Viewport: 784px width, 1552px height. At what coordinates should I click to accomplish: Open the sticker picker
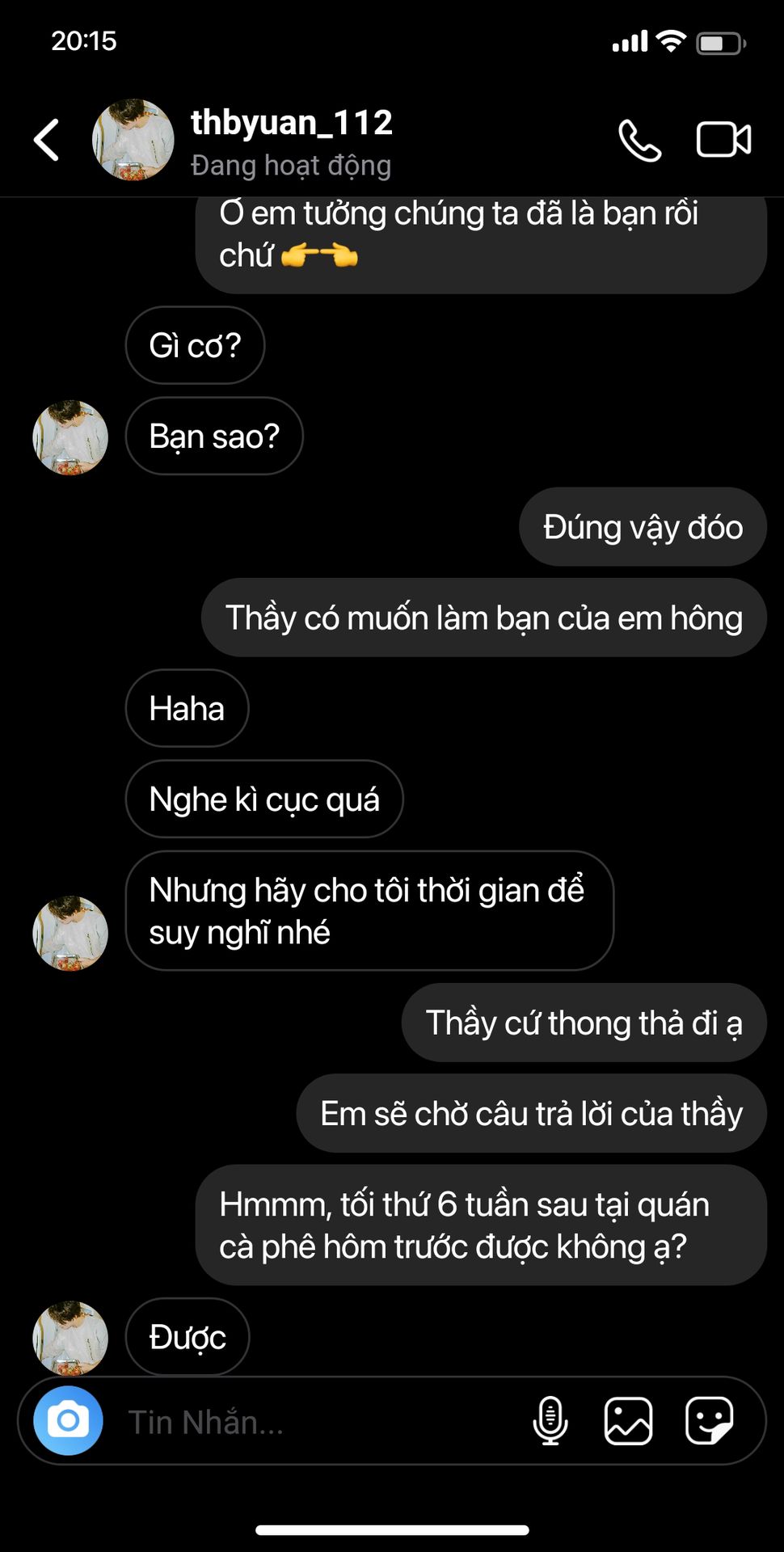point(709,1420)
